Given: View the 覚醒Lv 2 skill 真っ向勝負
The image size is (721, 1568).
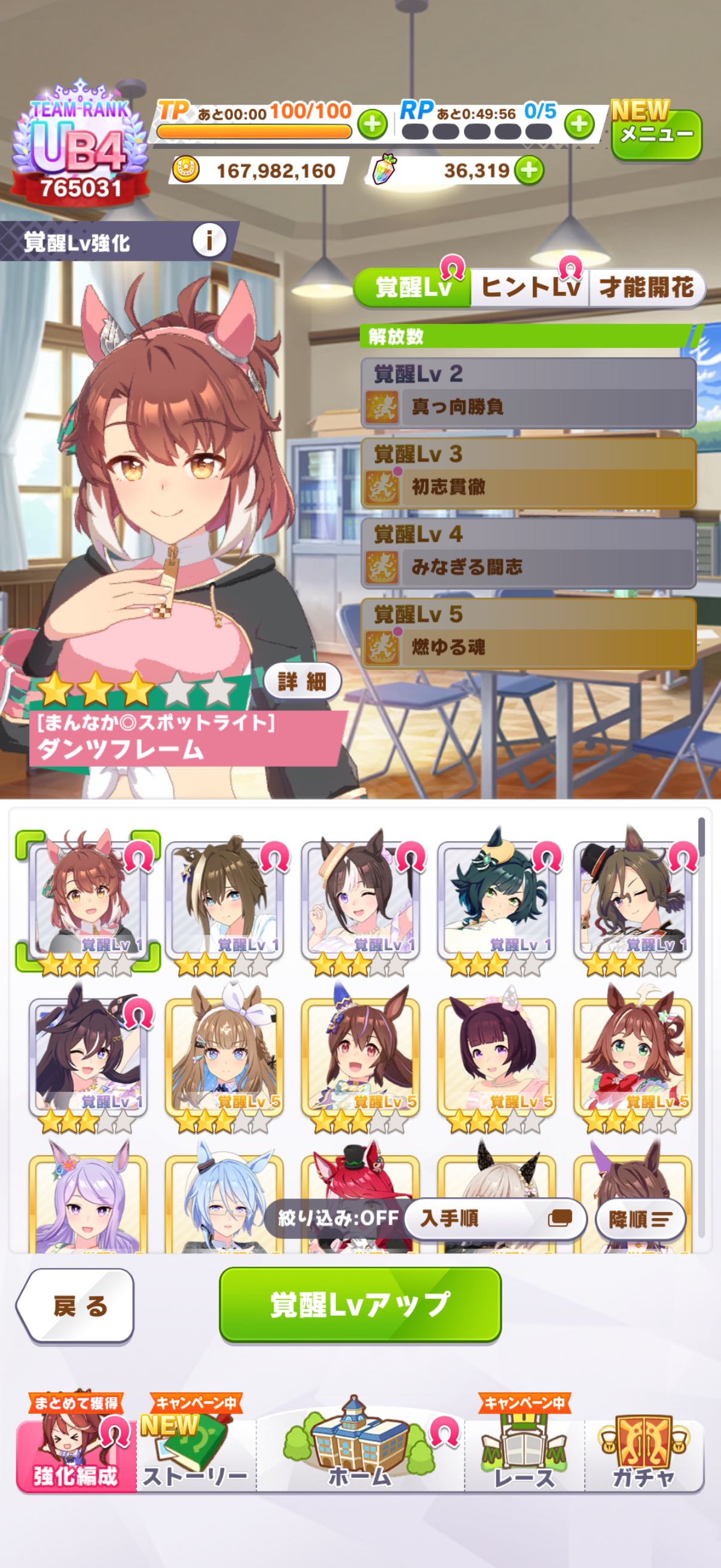Looking at the screenshot, I should click(x=528, y=393).
